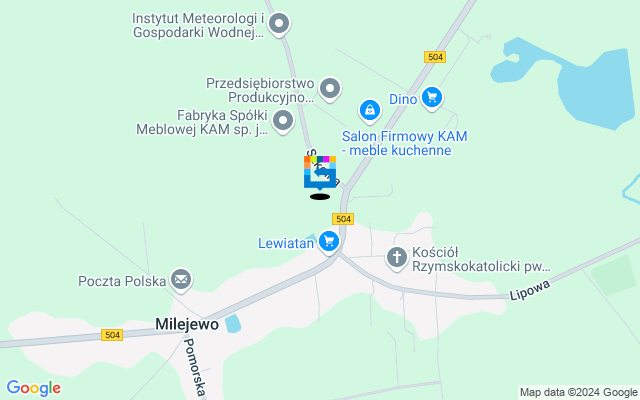Select Fabryka Spółki Meblowej KAM marker
Screen dimensions: 640x400
283,121
